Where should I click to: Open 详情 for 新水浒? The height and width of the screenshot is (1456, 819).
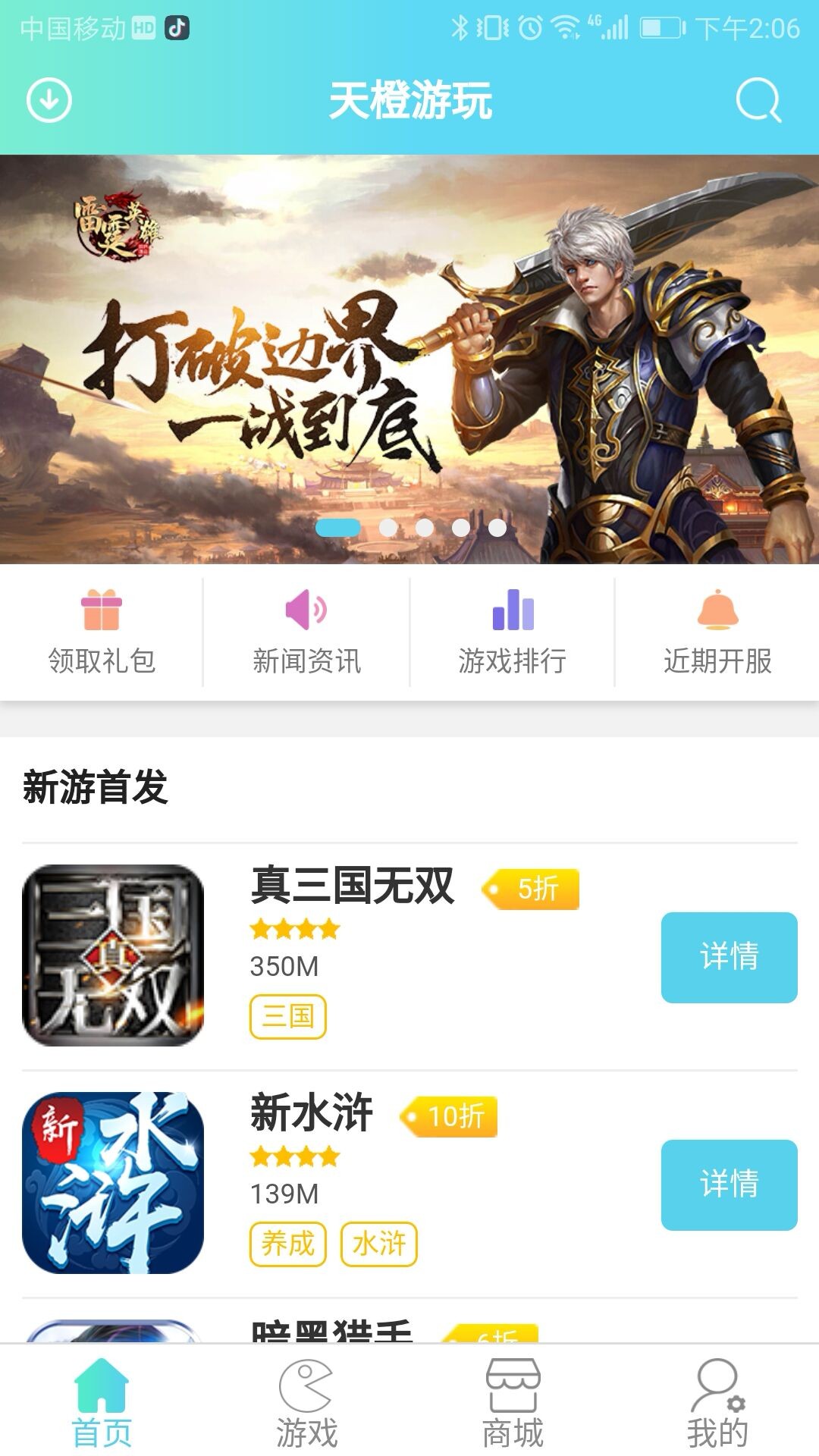[729, 1185]
